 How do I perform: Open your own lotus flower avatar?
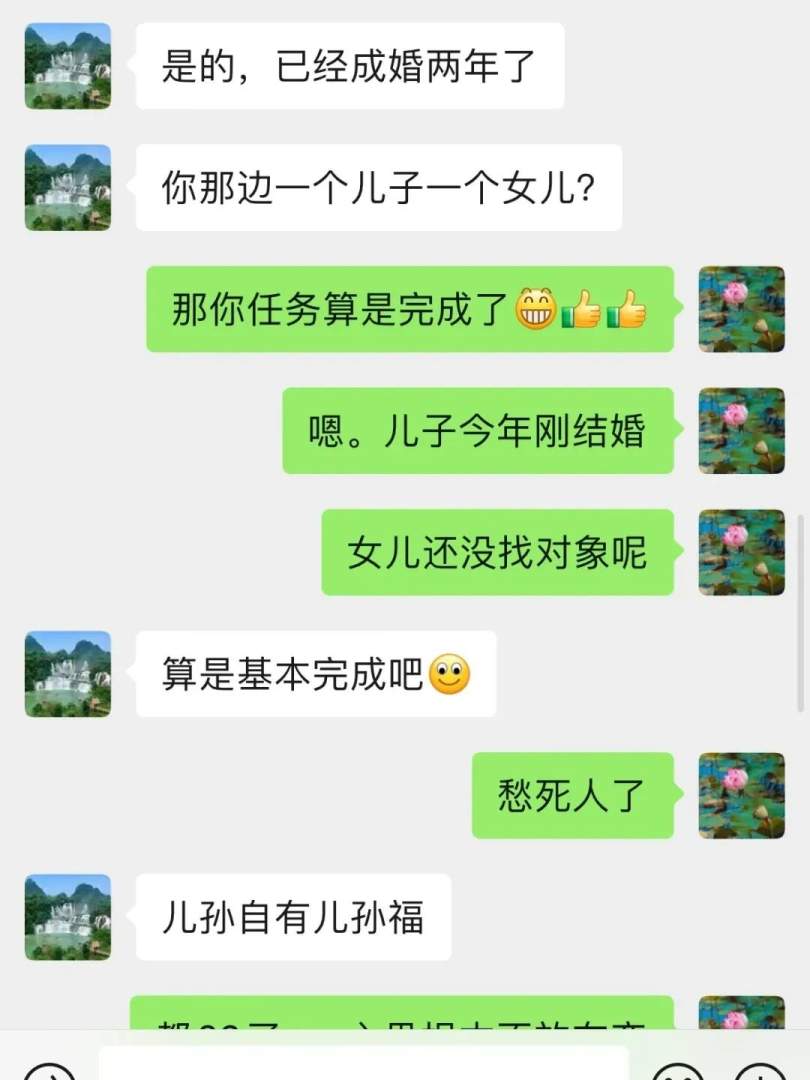740,310
